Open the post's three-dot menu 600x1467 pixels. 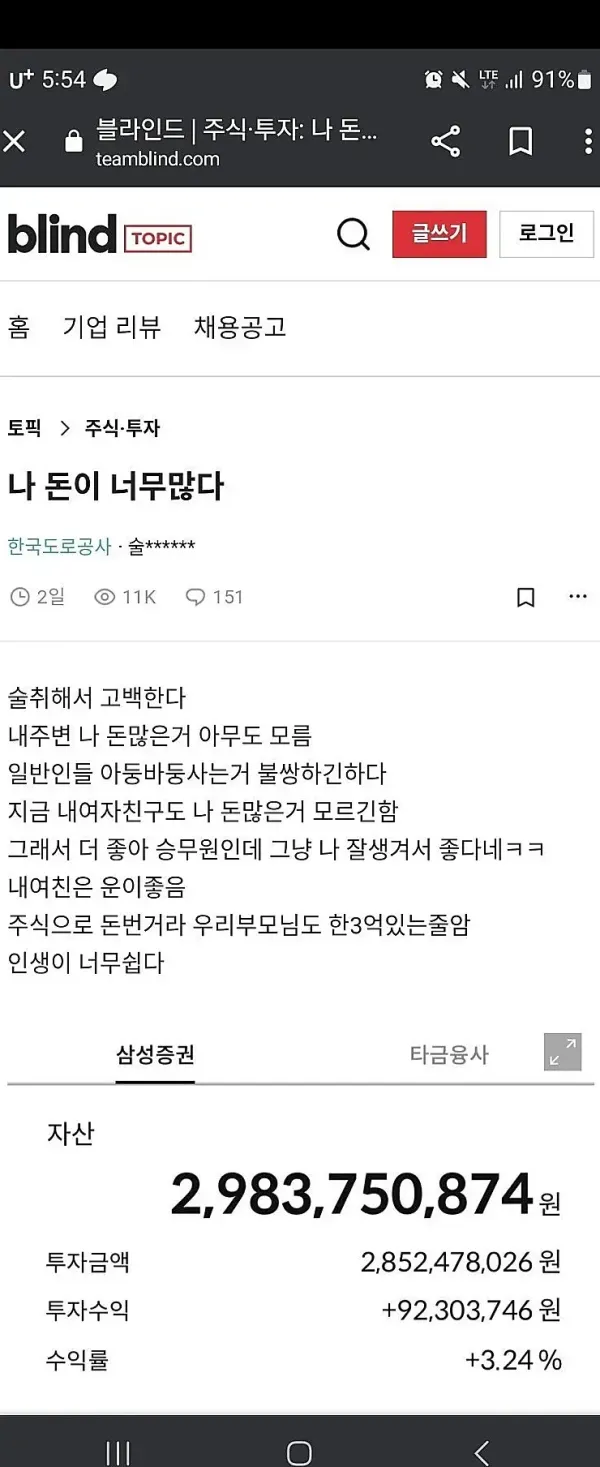point(578,597)
